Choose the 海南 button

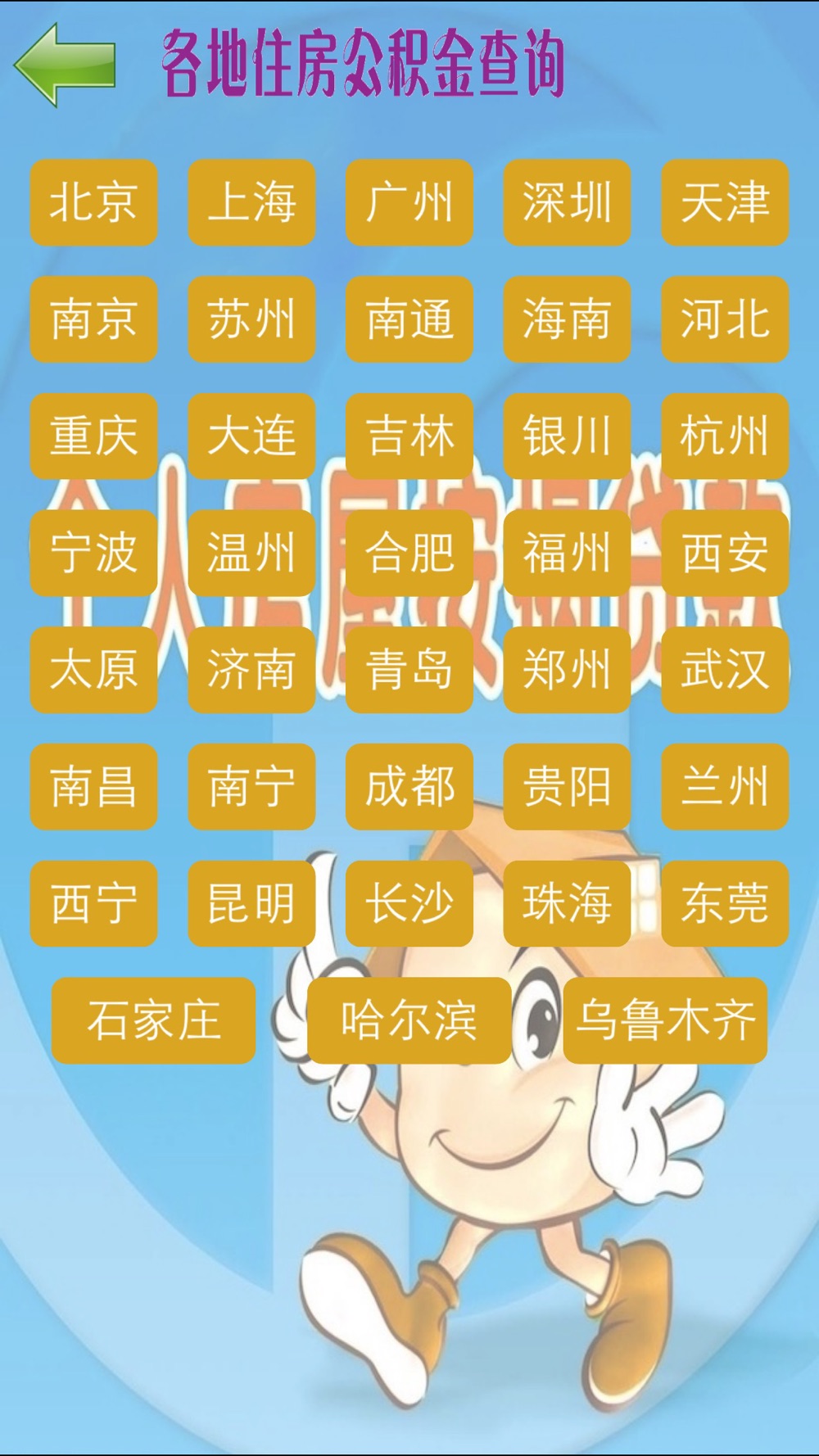(x=567, y=319)
